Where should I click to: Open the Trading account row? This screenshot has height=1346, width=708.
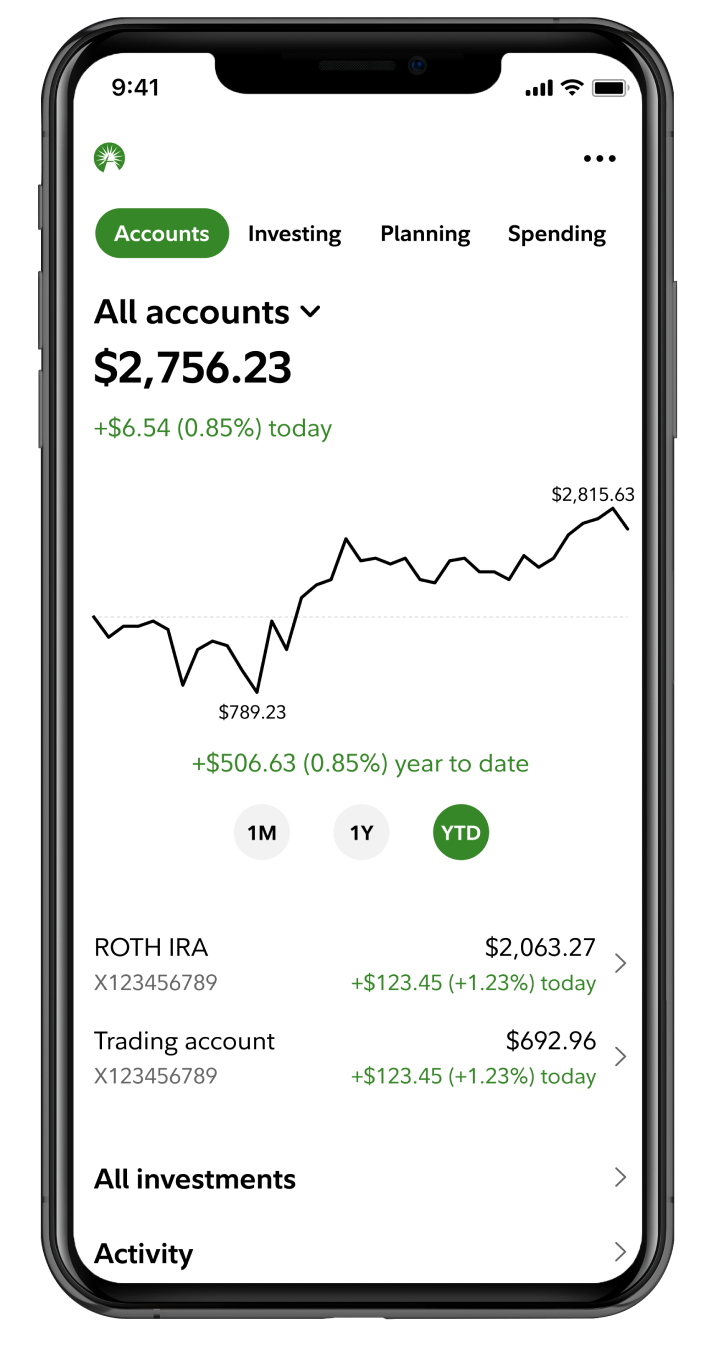tap(358, 1057)
